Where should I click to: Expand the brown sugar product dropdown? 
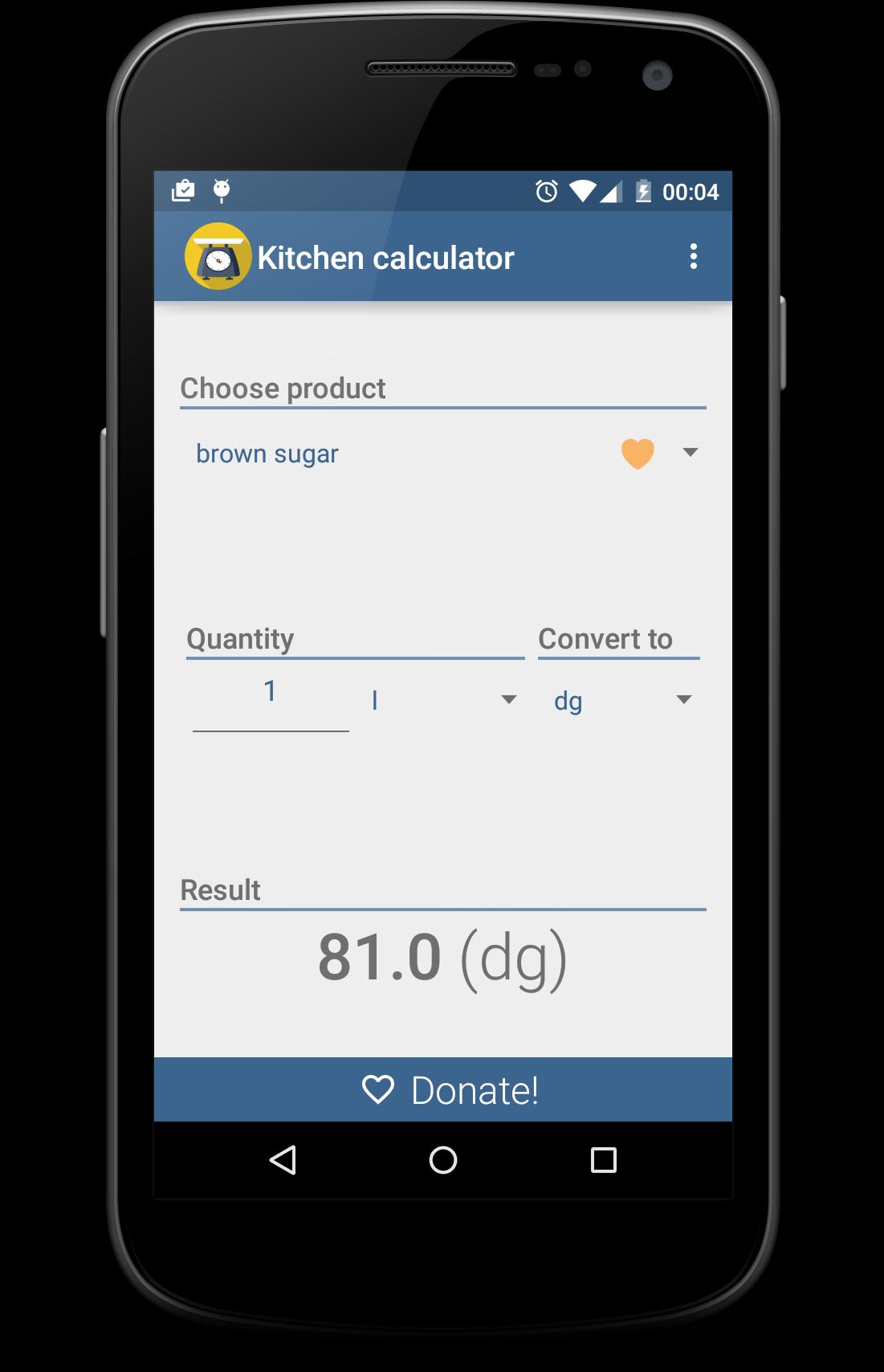[x=689, y=453]
